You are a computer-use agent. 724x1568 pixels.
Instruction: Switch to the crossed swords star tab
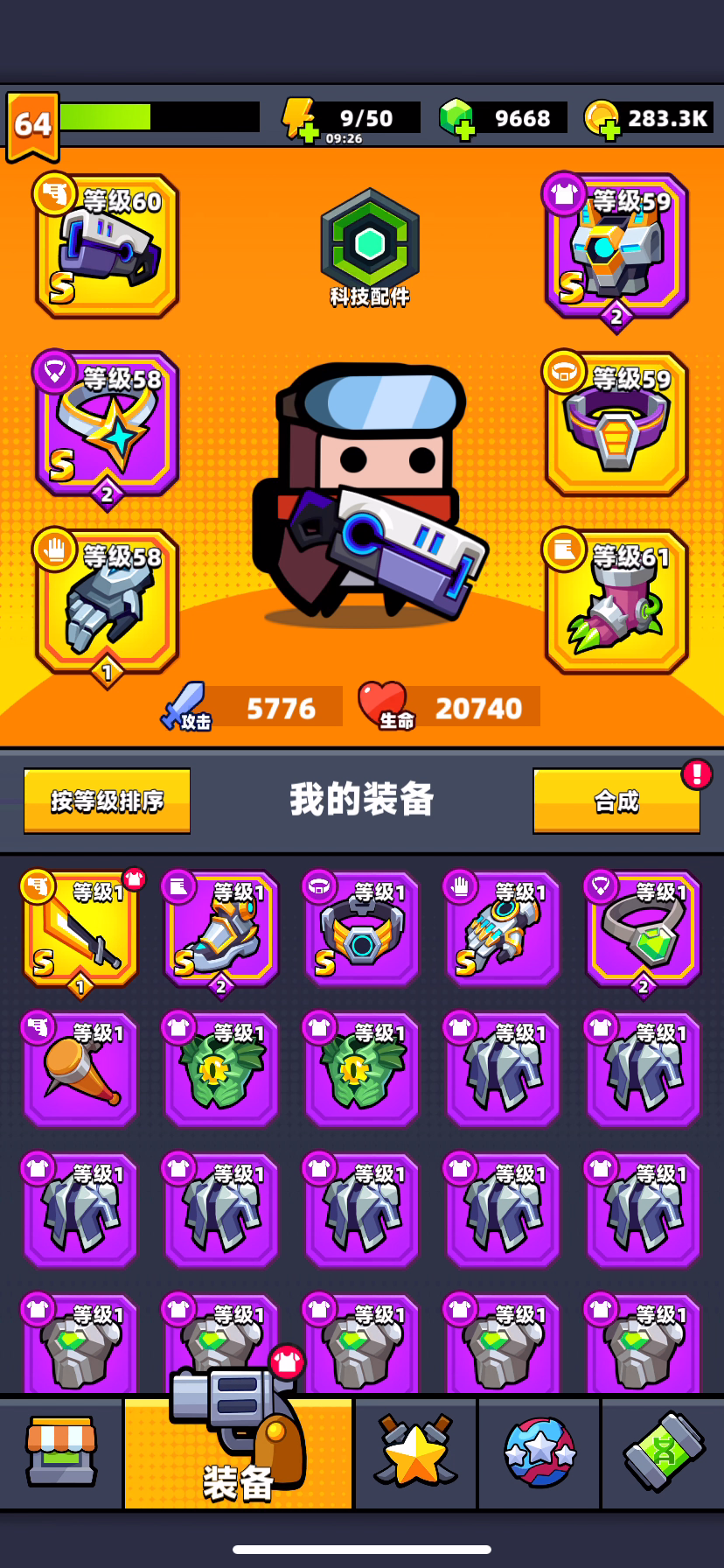[x=415, y=1452]
